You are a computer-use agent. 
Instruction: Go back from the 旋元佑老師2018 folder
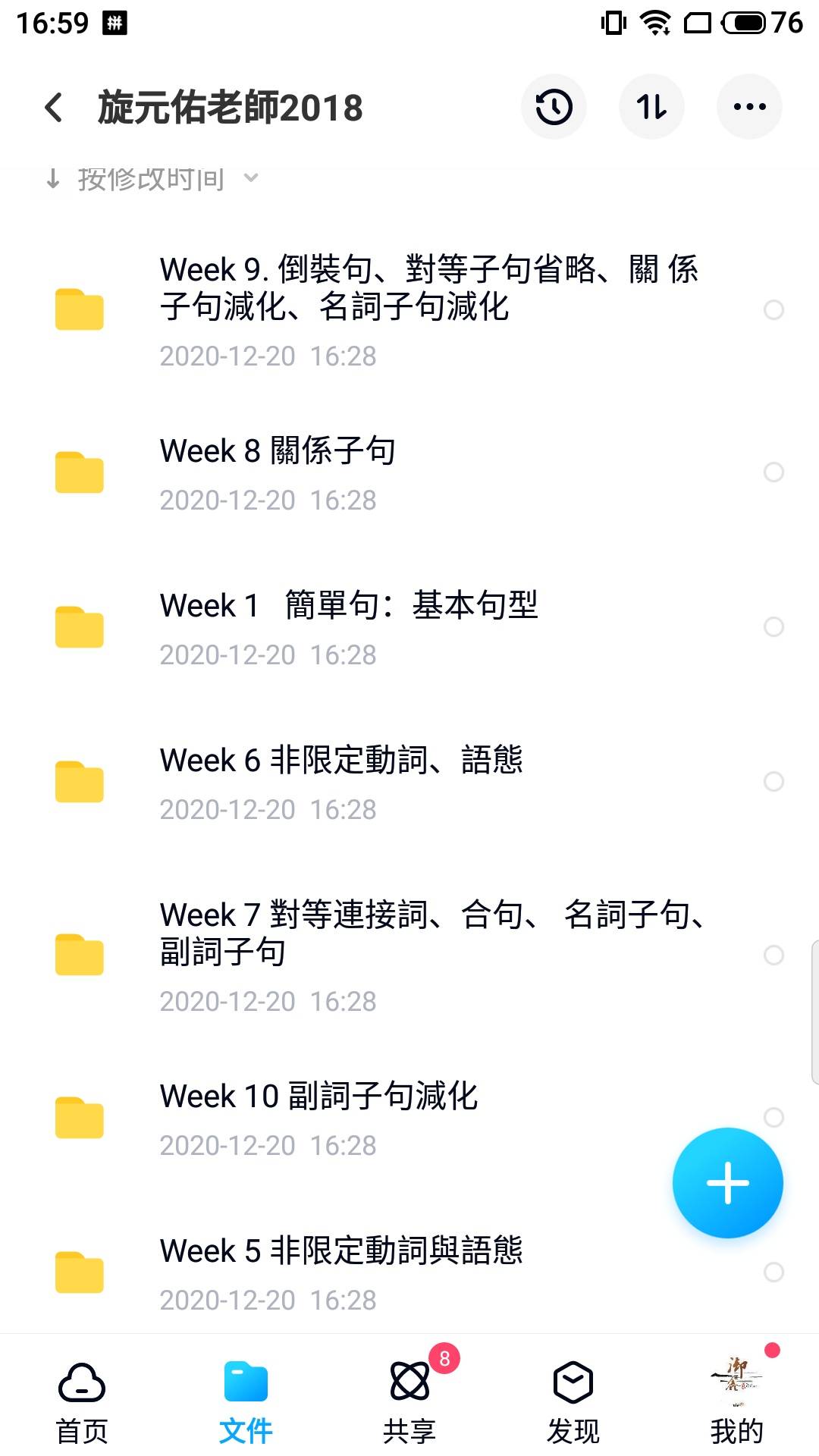tap(53, 107)
